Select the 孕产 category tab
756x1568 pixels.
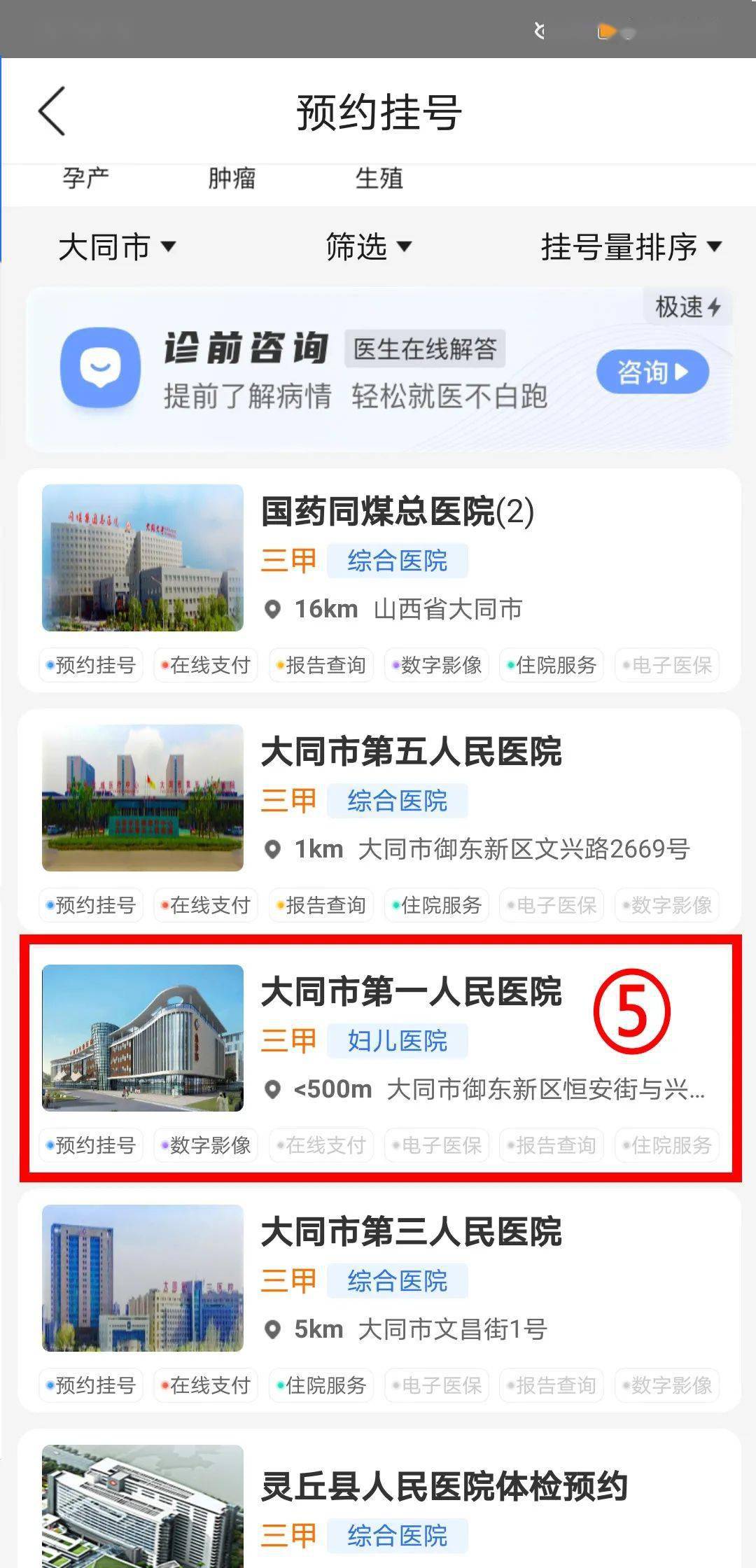click(85, 178)
